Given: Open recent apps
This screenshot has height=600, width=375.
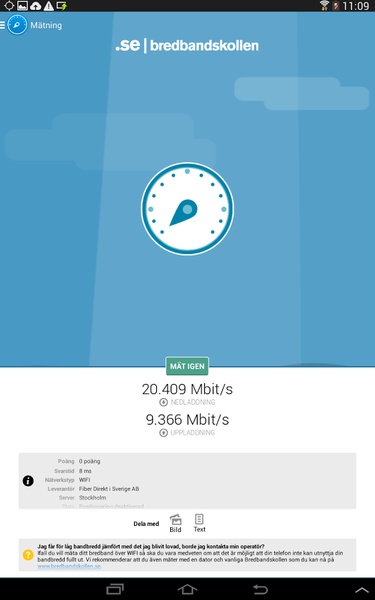Looking at the screenshot, I should point(115,589).
